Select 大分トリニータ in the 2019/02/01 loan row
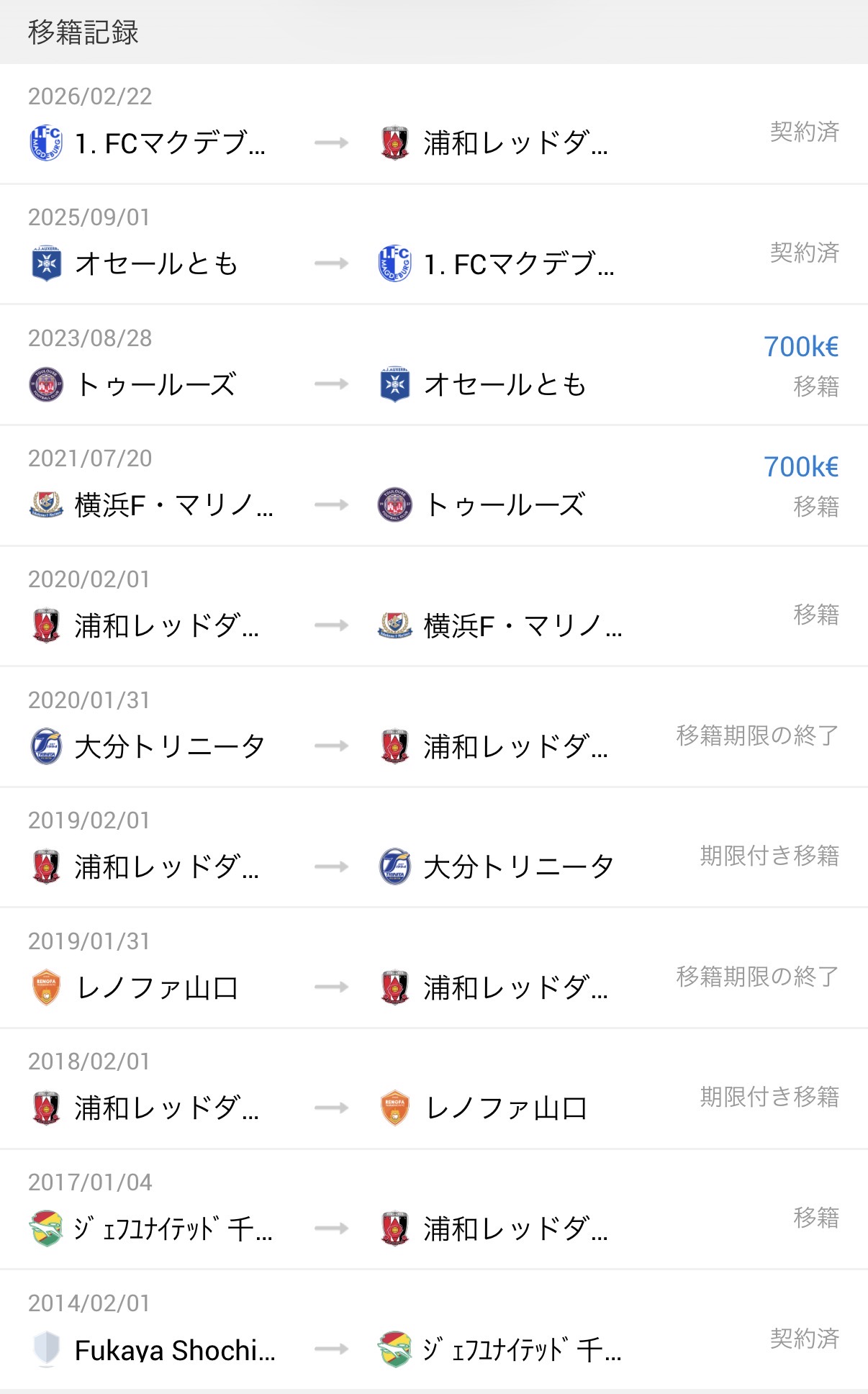868x1394 pixels. (x=517, y=867)
